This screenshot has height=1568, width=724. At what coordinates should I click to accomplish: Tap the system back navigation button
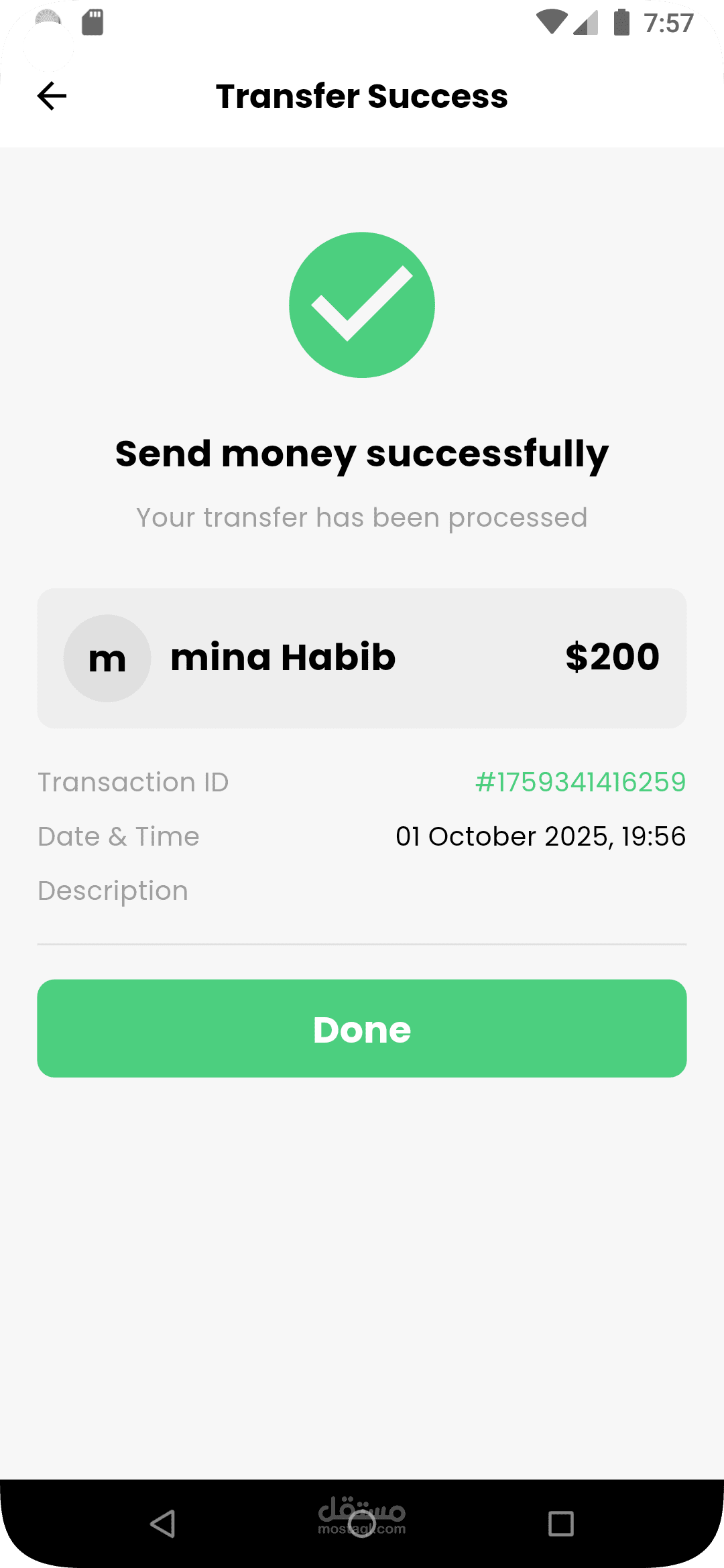[163, 1523]
